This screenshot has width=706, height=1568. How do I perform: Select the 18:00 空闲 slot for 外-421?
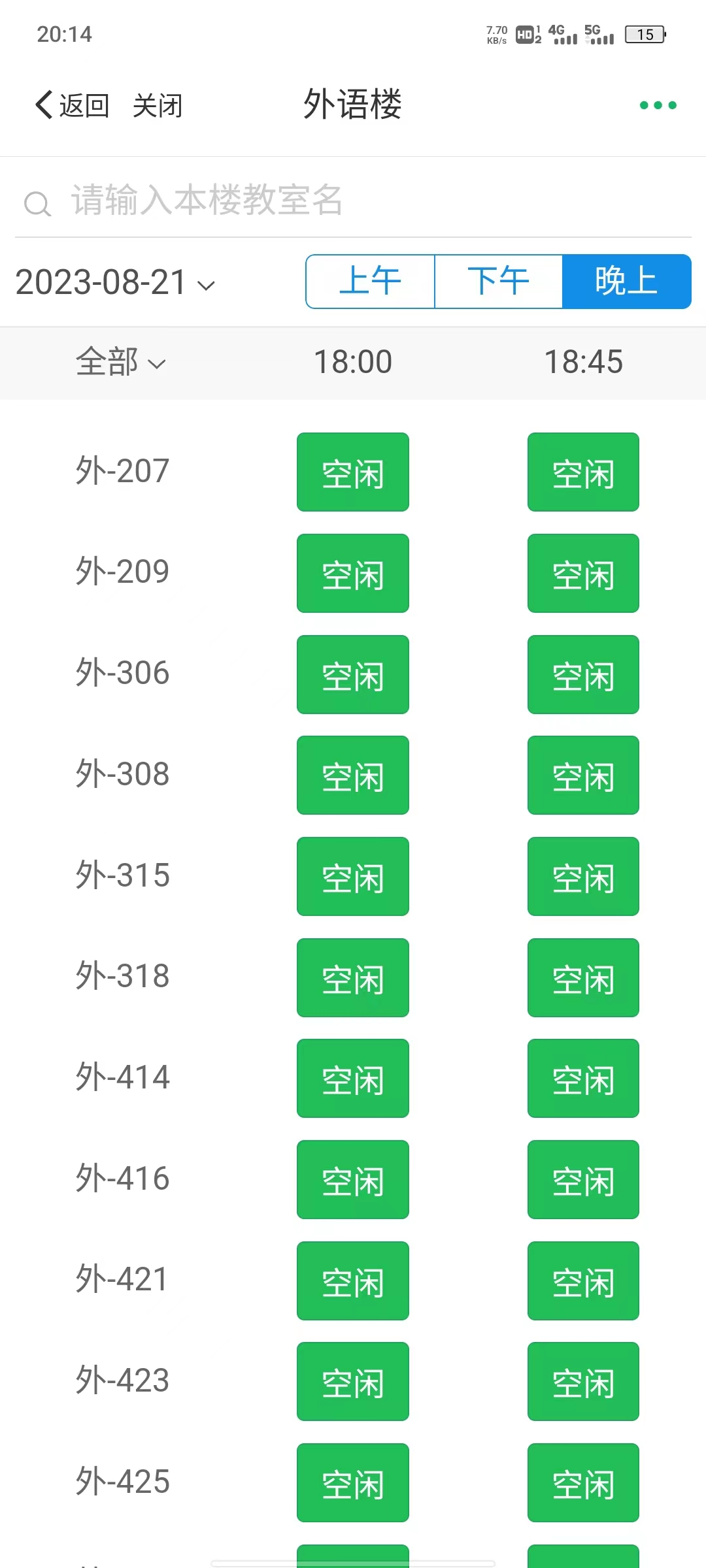[x=353, y=1281]
